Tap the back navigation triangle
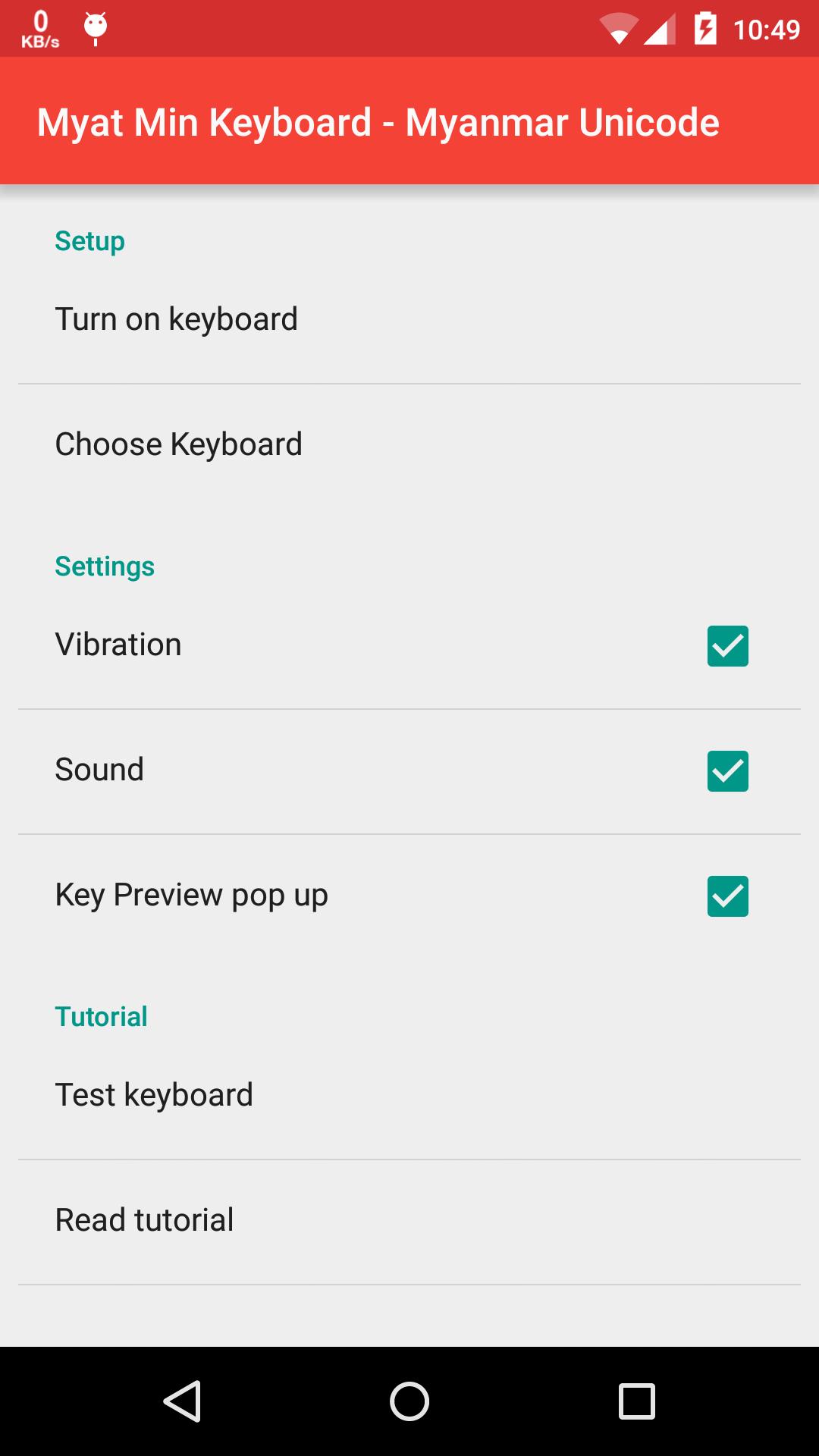Screen dimensions: 819x1456 184,1401
